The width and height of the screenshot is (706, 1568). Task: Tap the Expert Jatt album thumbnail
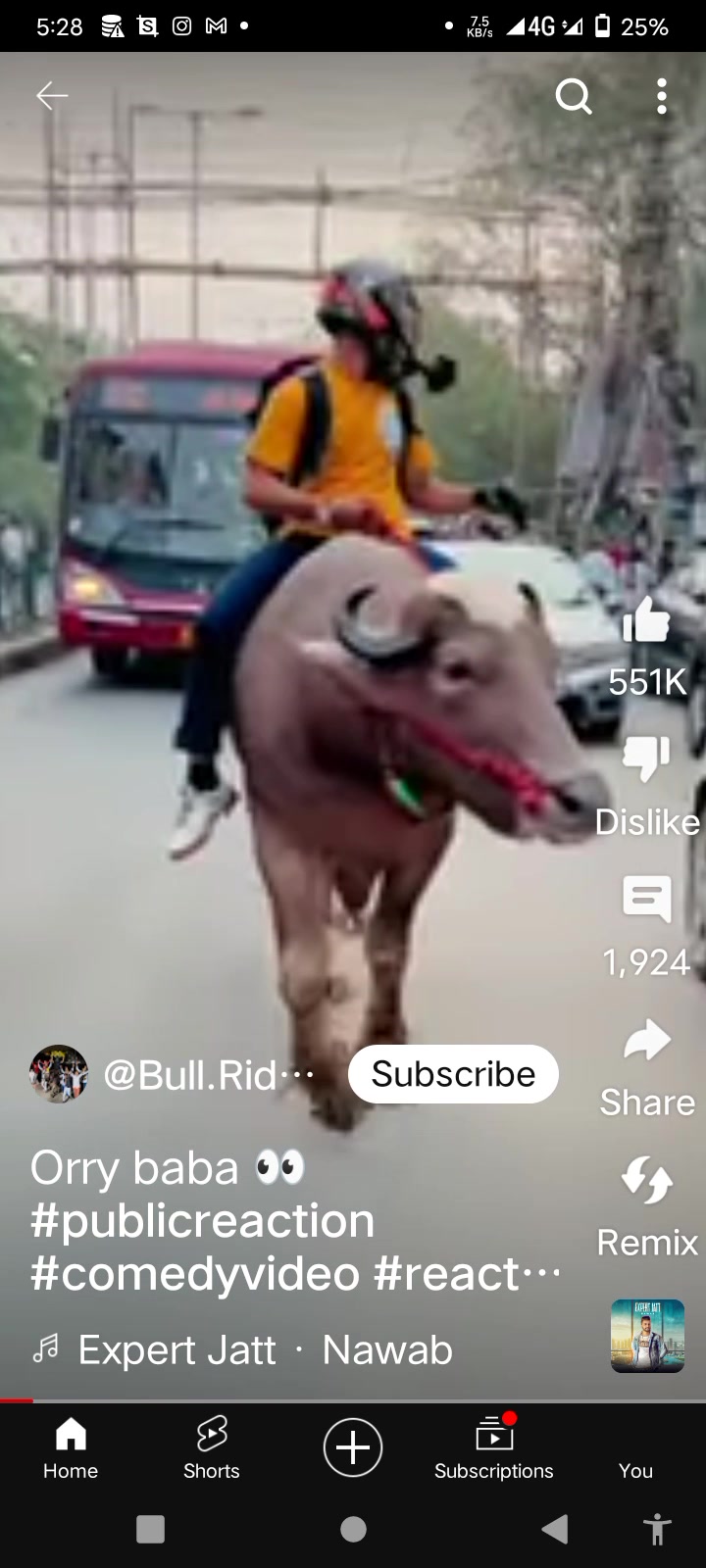[x=647, y=1336]
